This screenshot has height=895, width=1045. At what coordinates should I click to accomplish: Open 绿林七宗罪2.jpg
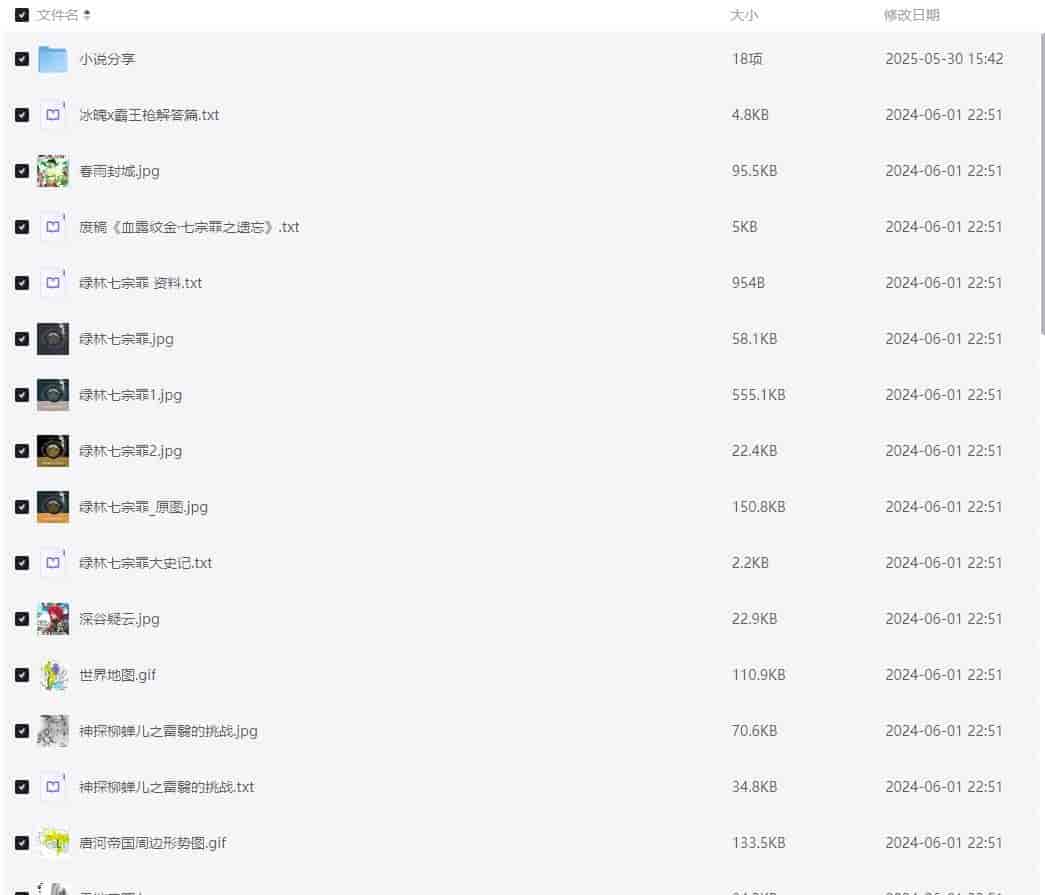tap(130, 451)
